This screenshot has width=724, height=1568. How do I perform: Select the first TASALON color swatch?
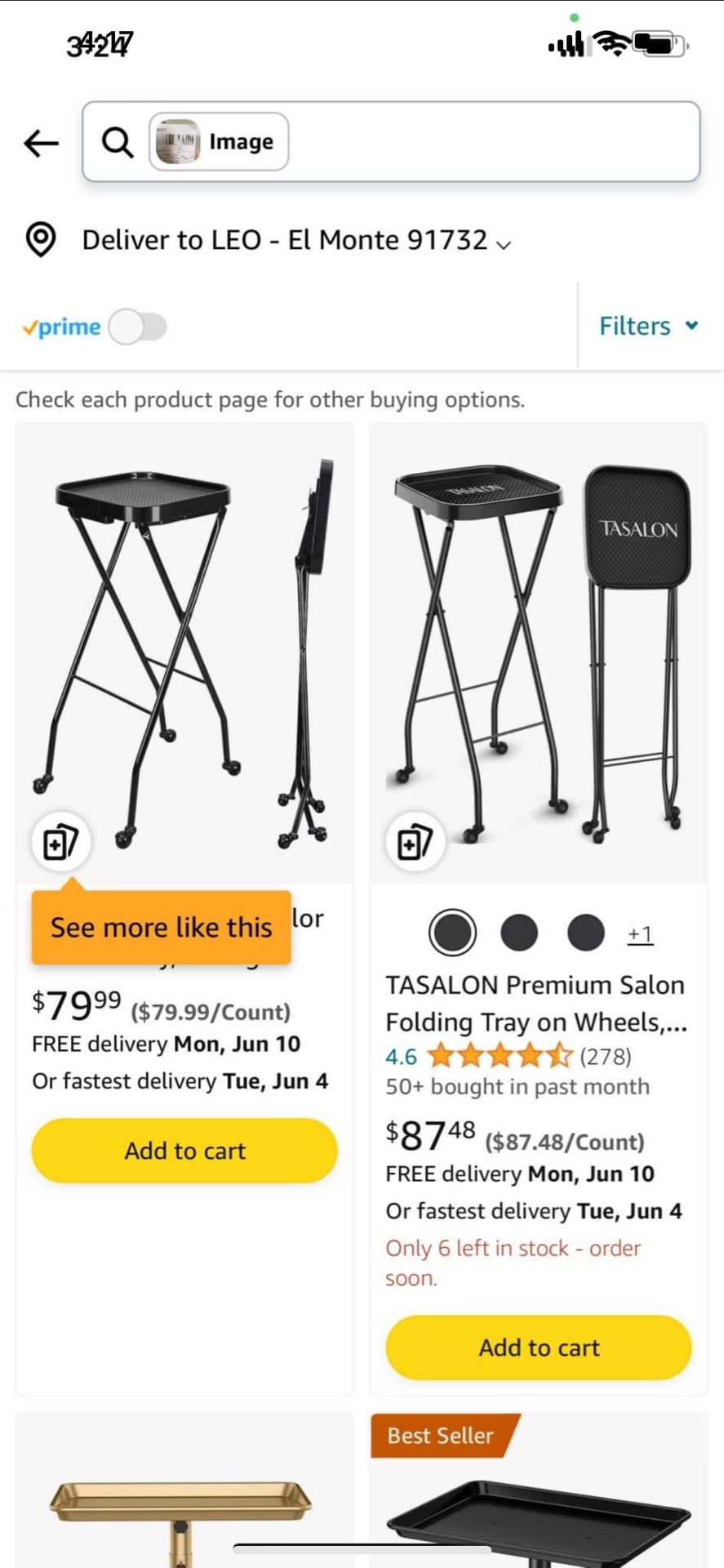(x=452, y=932)
